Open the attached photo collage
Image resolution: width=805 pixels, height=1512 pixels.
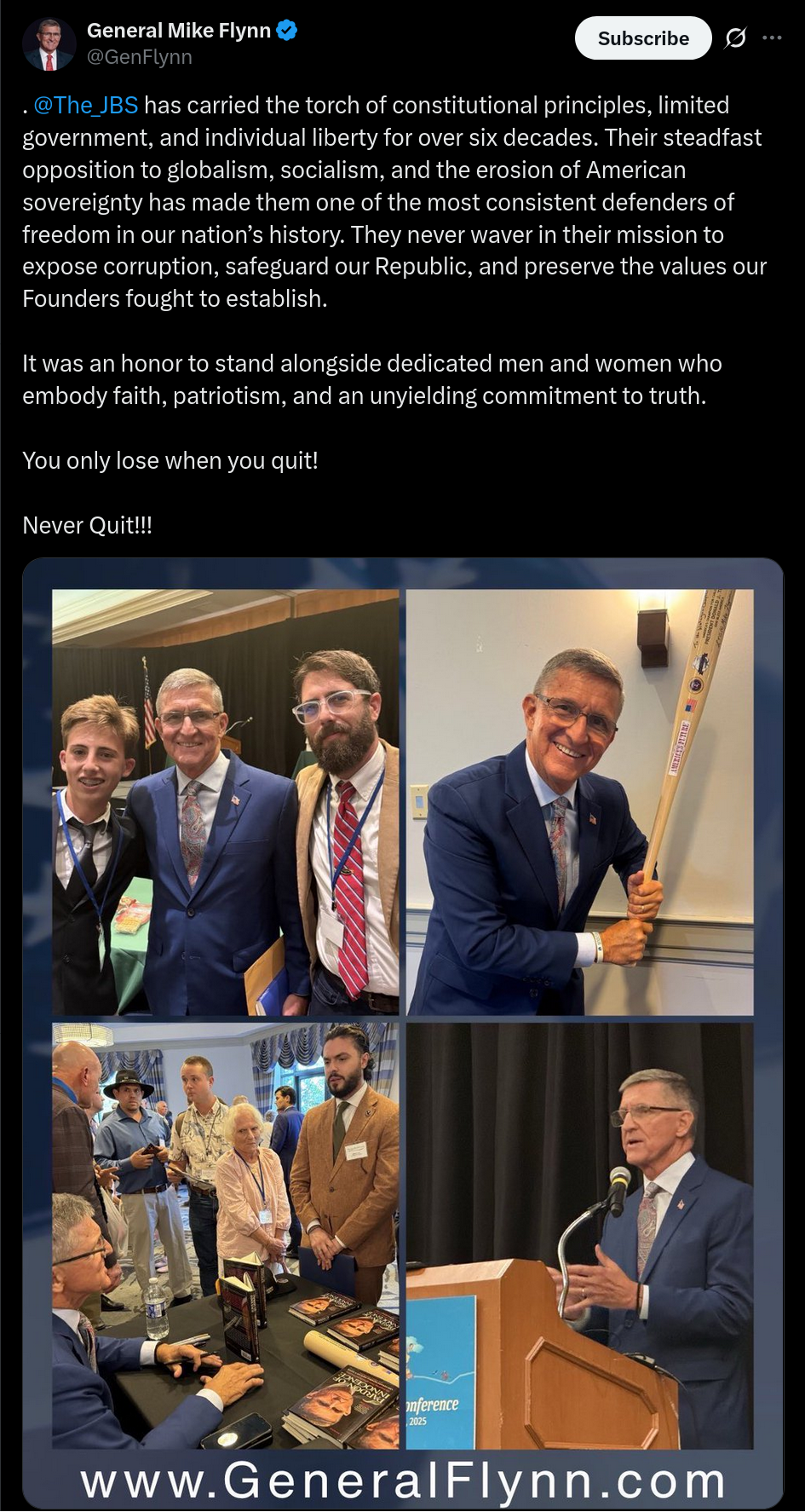pos(403,1034)
